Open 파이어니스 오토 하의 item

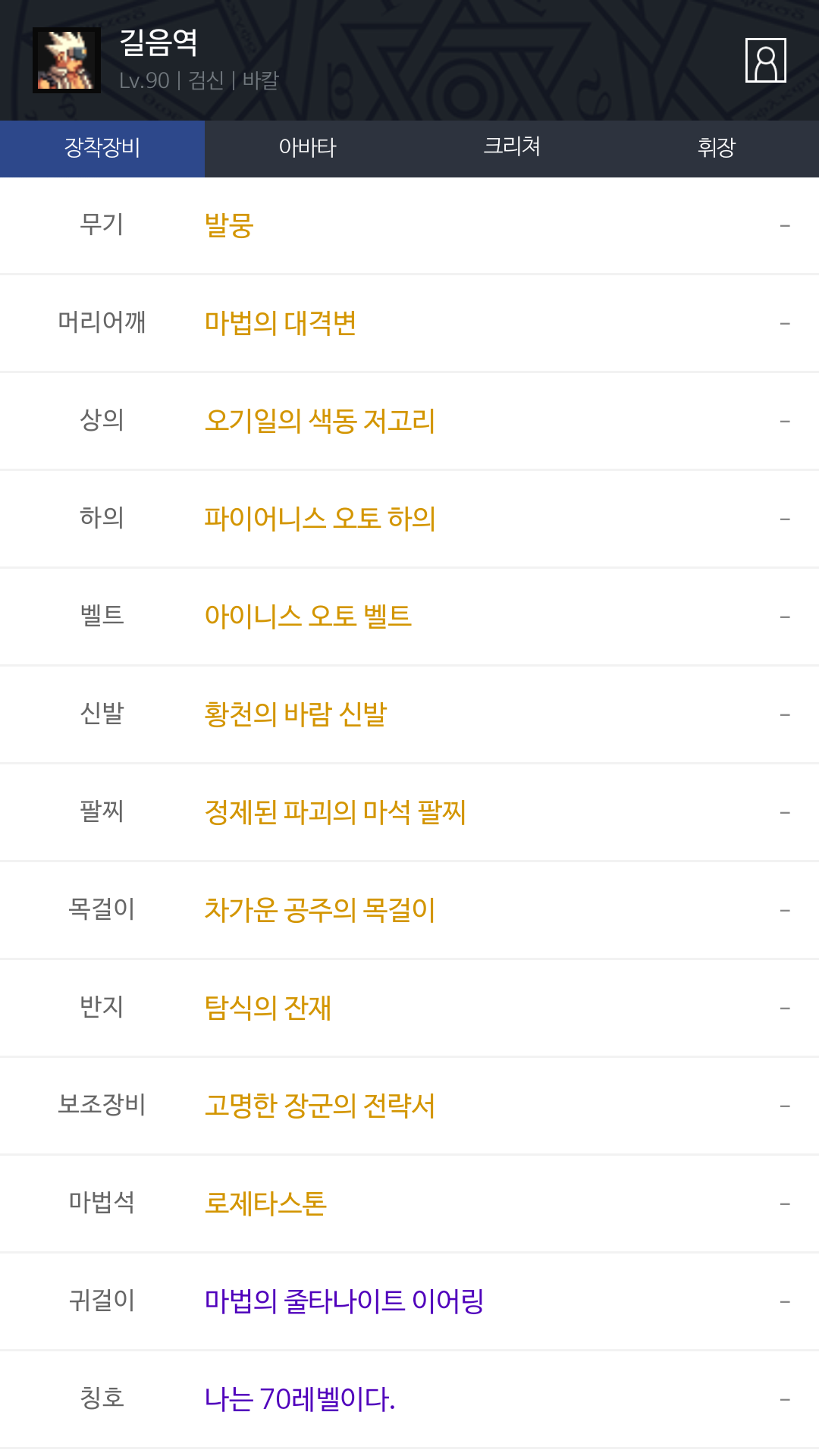[319, 519]
